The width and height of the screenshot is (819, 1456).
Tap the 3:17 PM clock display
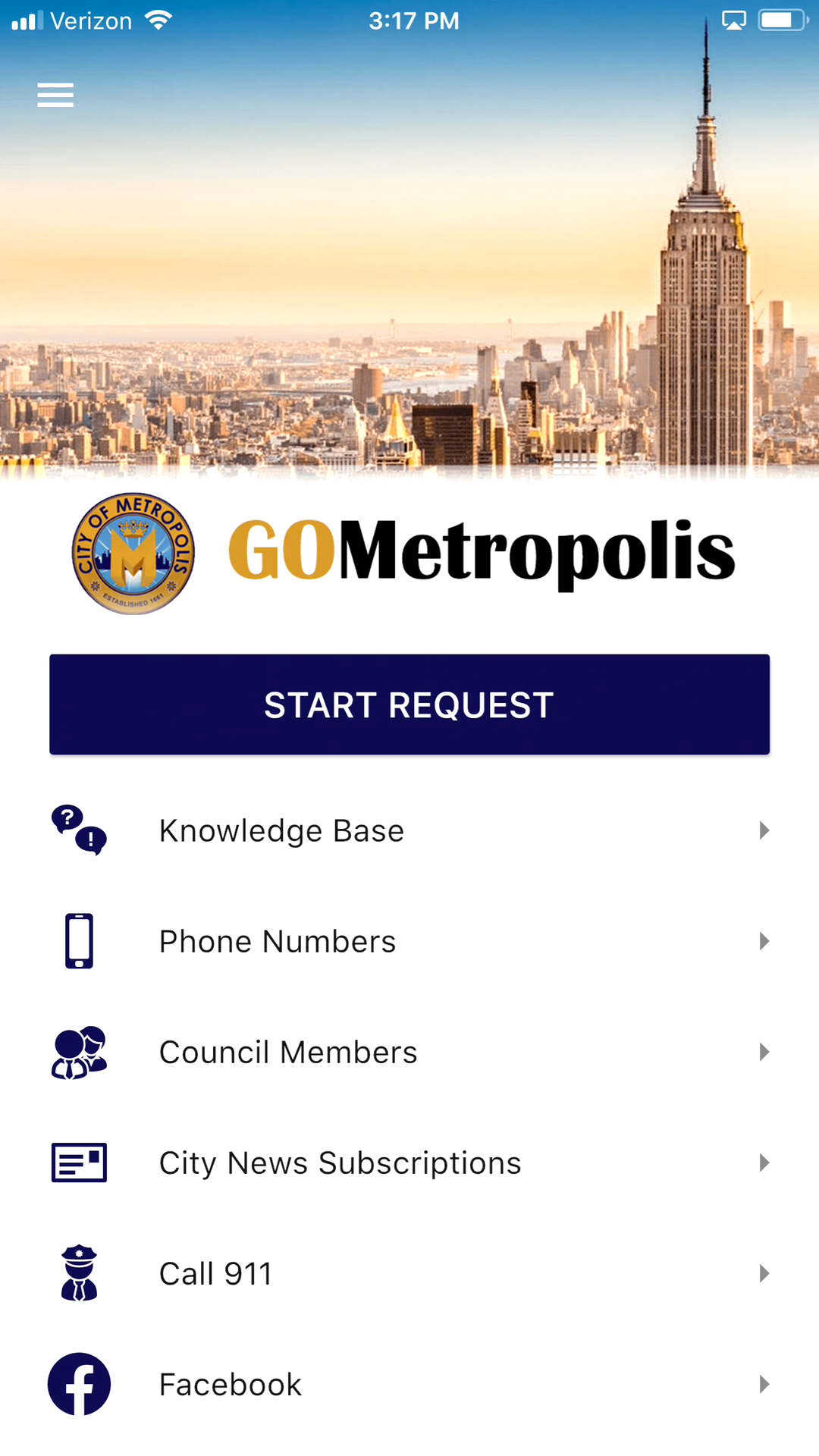[x=412, y=20]
